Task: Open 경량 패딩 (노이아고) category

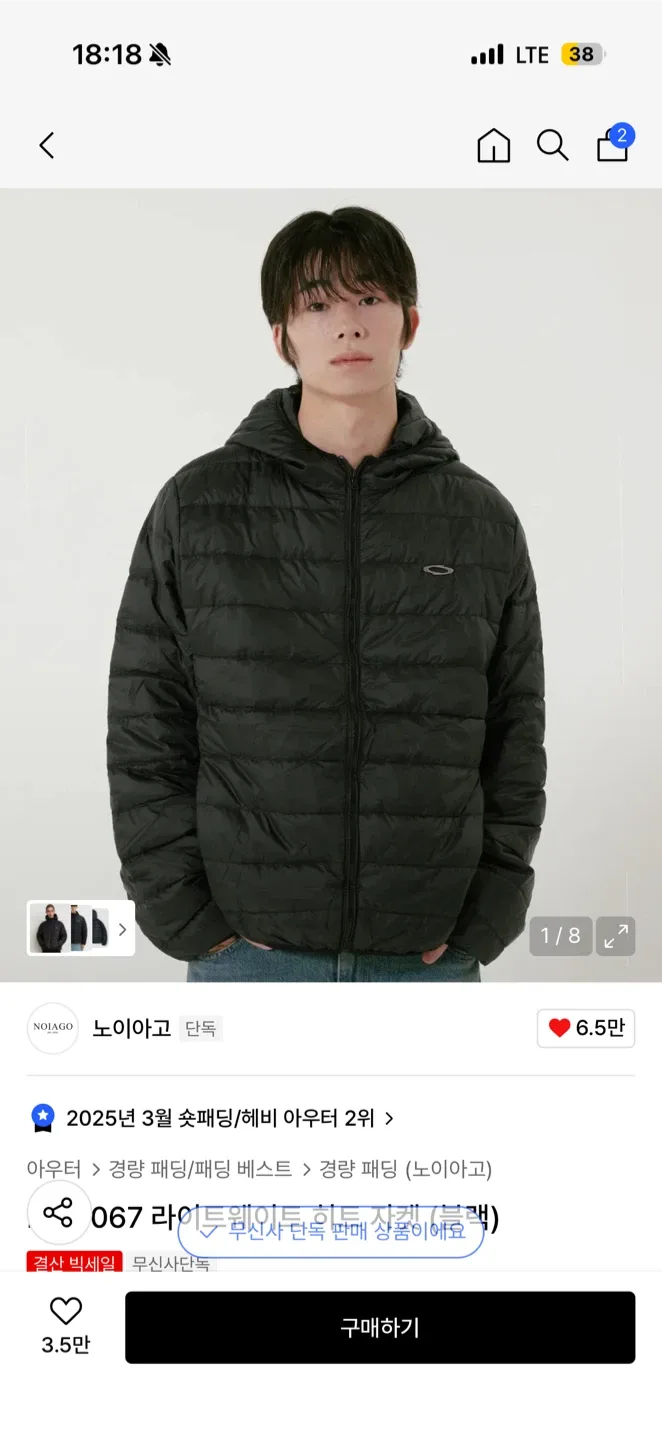Action: pyautogui.click(x=405, y=1169)
